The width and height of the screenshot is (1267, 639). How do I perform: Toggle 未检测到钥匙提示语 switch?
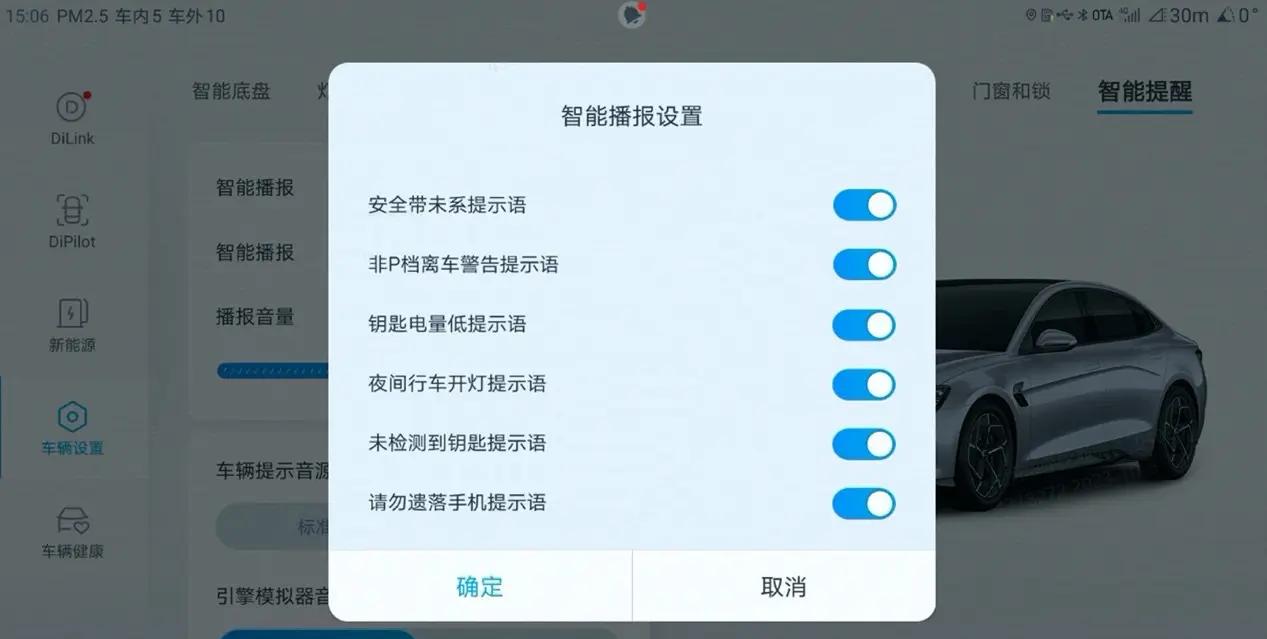864,444
